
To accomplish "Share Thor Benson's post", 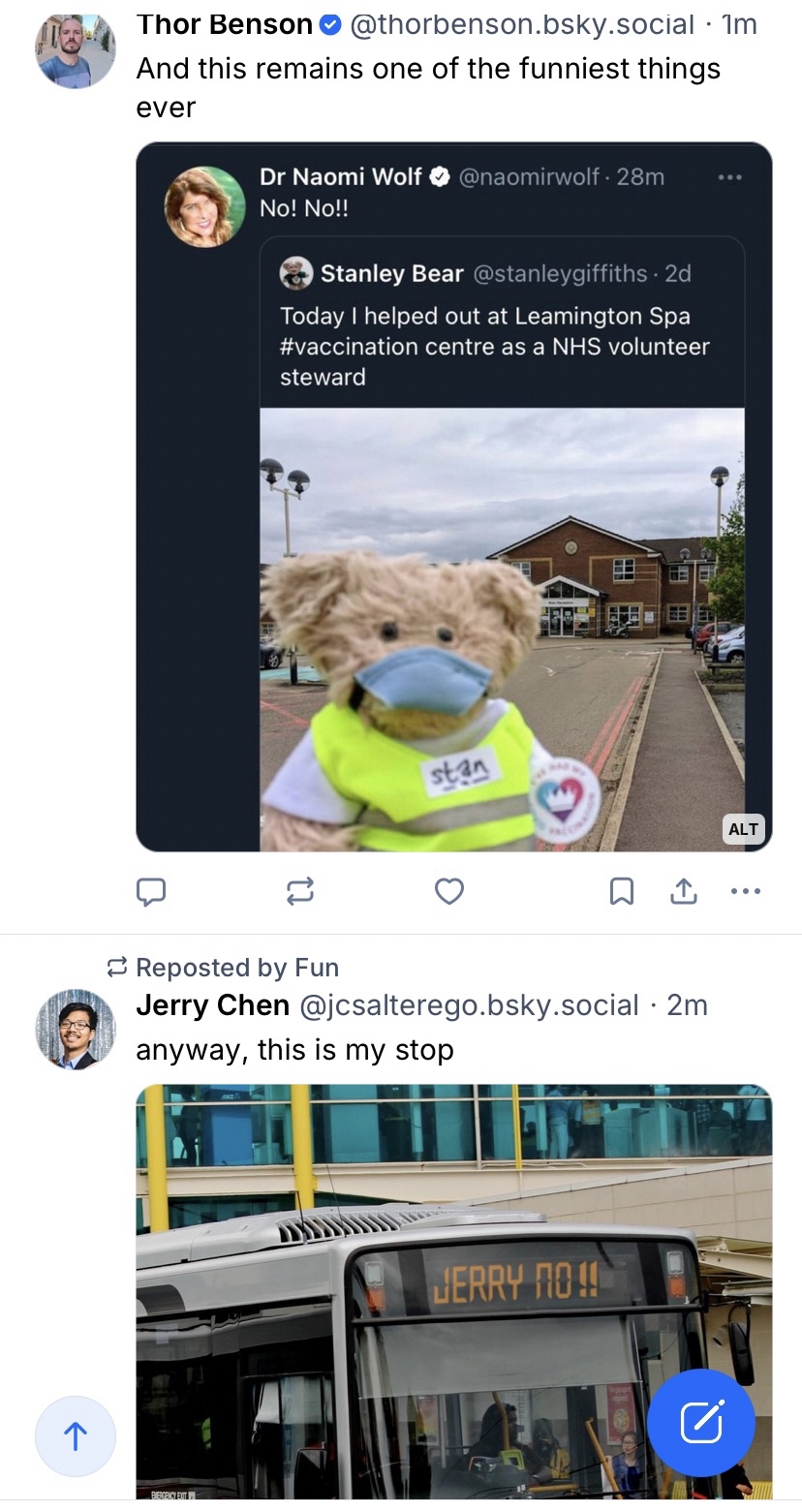I will point(684,891).
